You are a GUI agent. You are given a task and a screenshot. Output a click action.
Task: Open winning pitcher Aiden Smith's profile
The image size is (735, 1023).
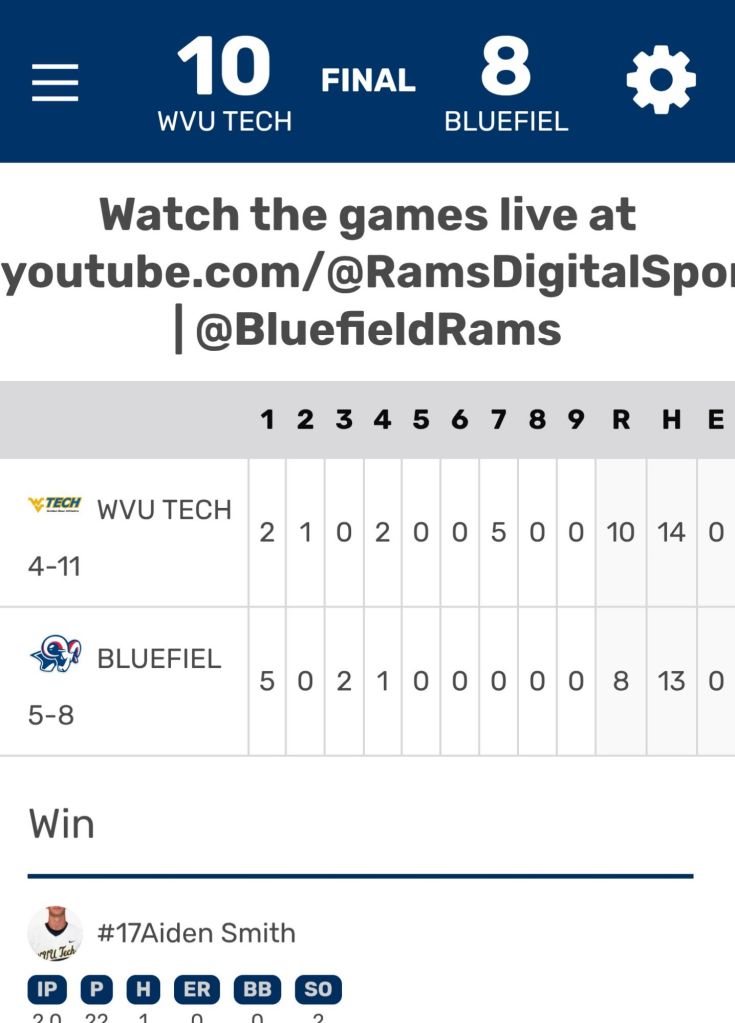(196, 933)
